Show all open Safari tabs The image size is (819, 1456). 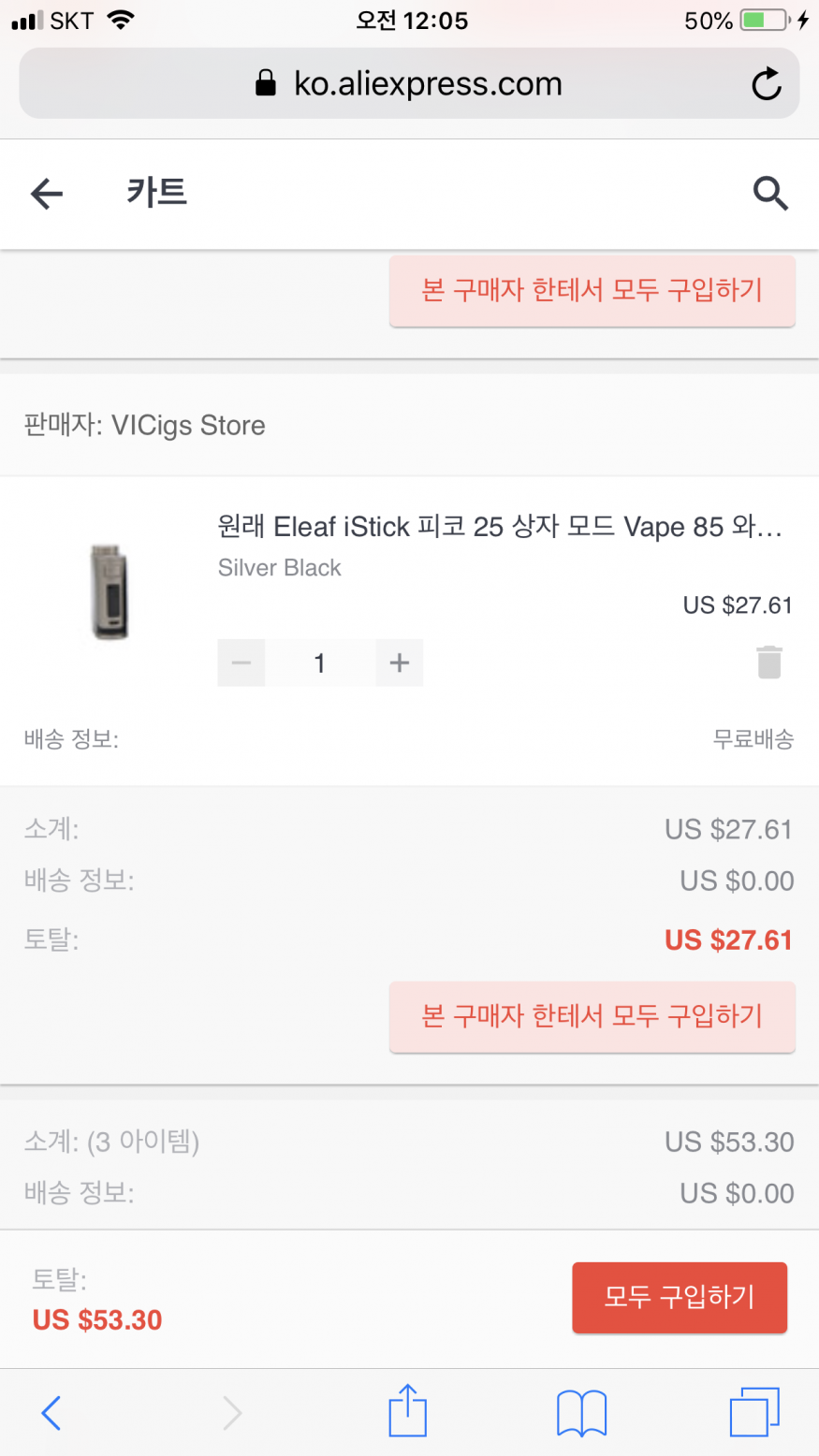(753, 1412)
